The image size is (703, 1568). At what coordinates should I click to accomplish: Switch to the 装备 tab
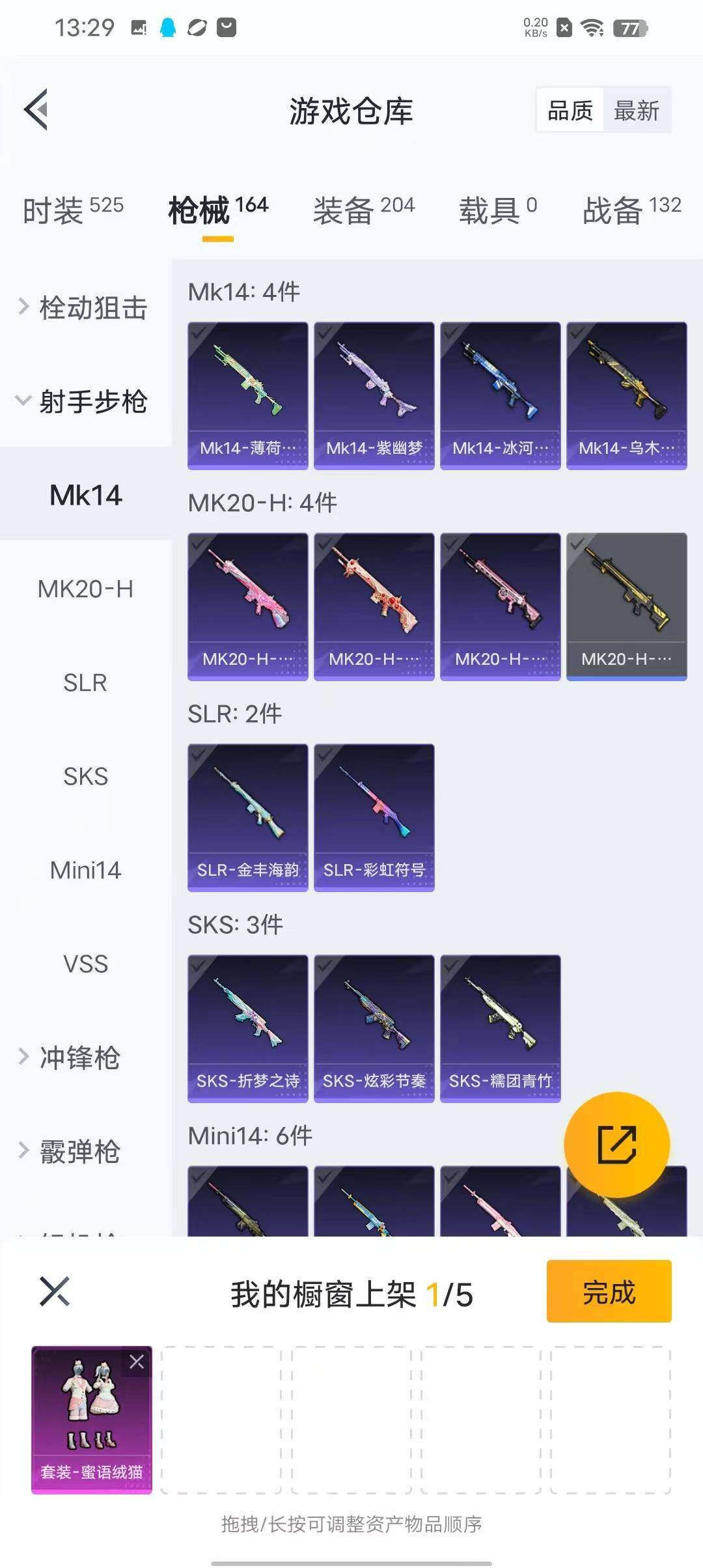[363, 210]
